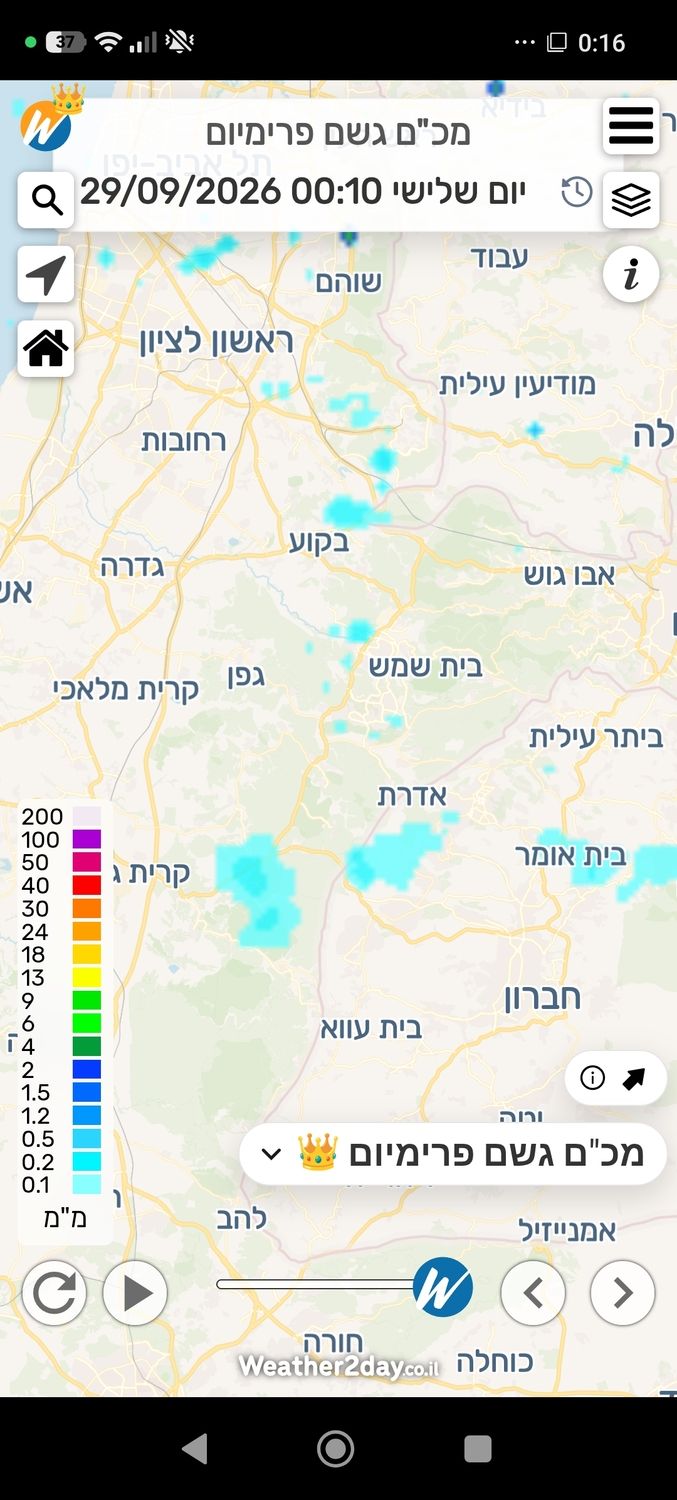Tap the search magnifier button
The image size is (677, 1500).
point(46,200)
